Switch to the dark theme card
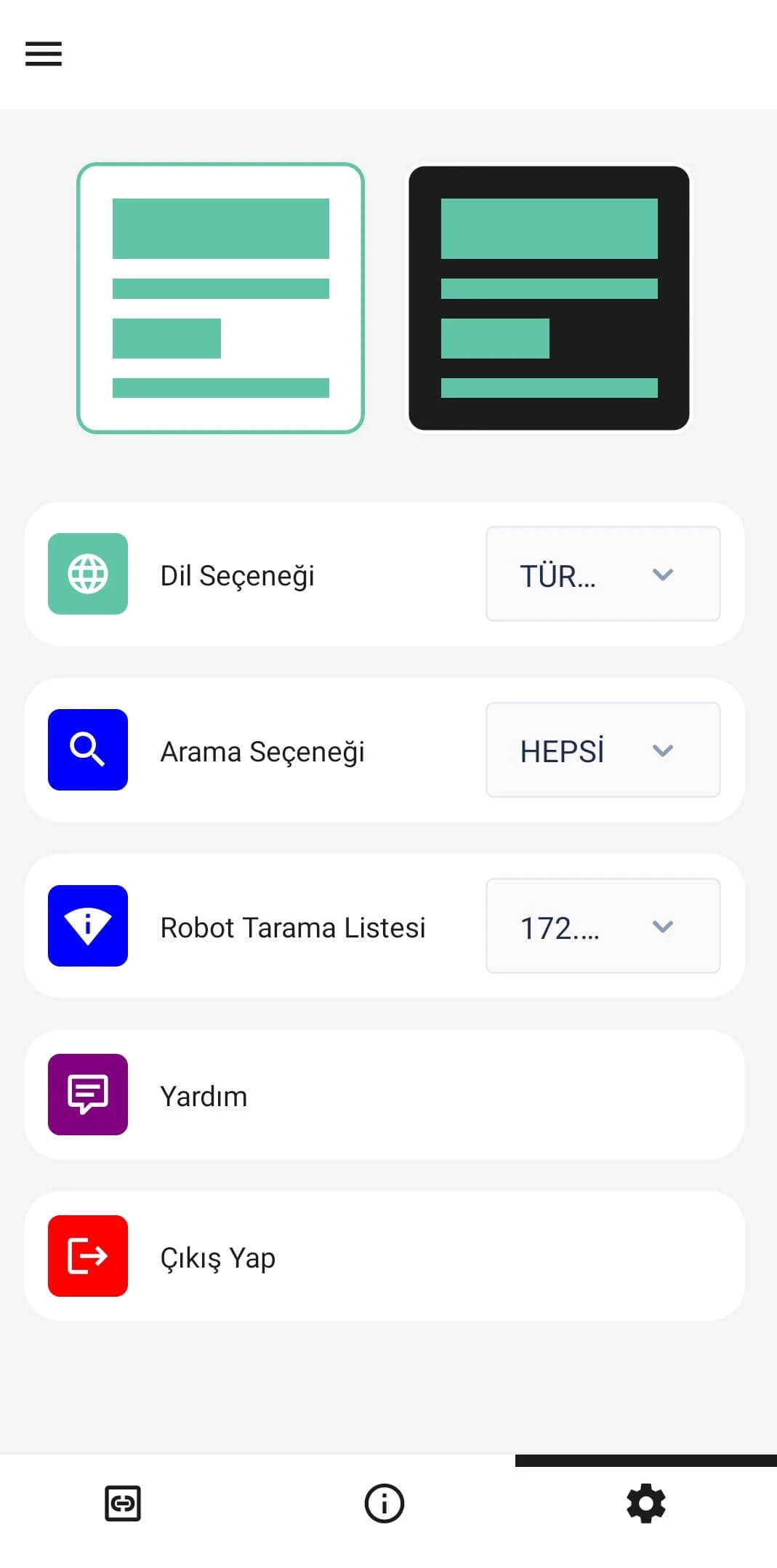Image resolution: width=777 pixels, height=1568 pixels. 549,298
